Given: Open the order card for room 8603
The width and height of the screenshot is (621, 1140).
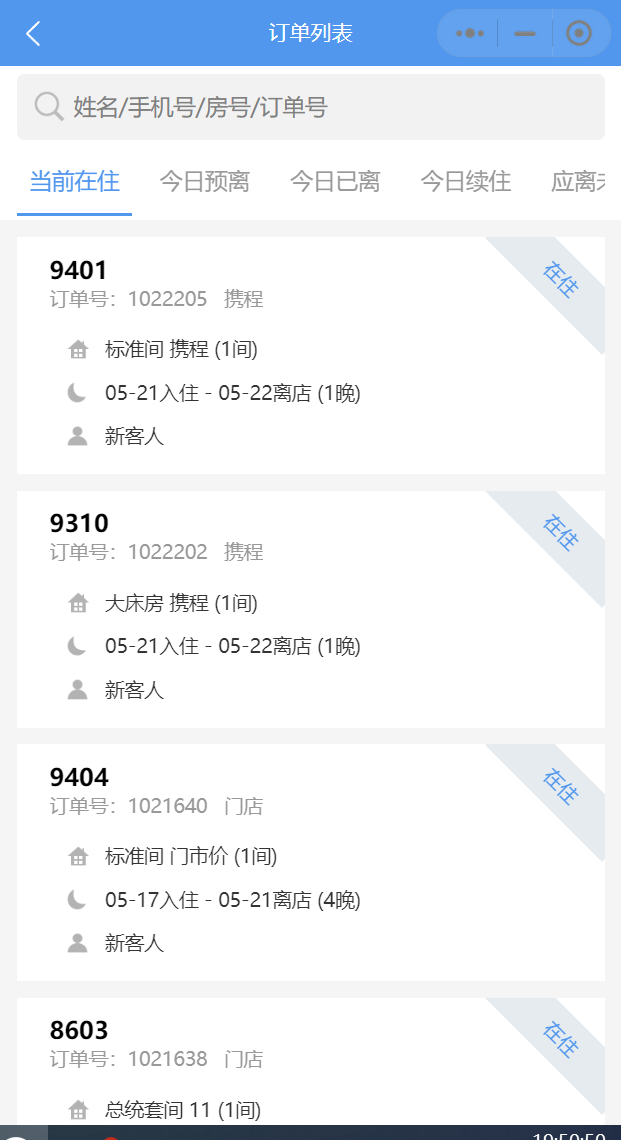Looking at the screenshot, I should 310,1061.
